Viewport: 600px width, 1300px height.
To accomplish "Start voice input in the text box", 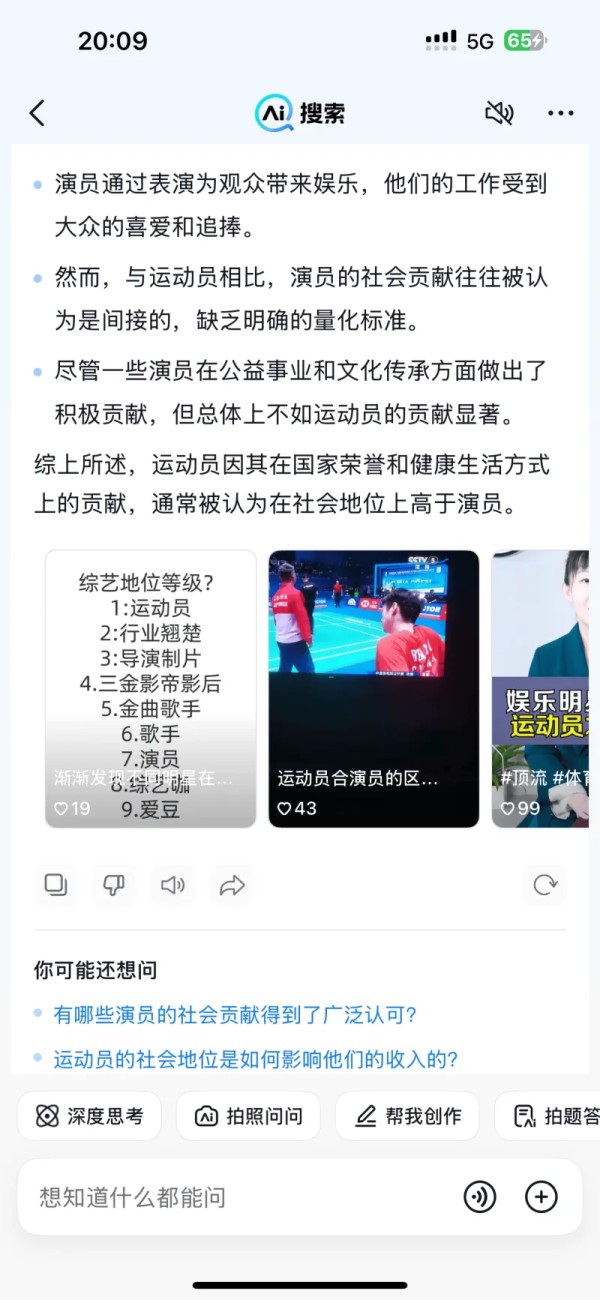I will click(480, 1197).
